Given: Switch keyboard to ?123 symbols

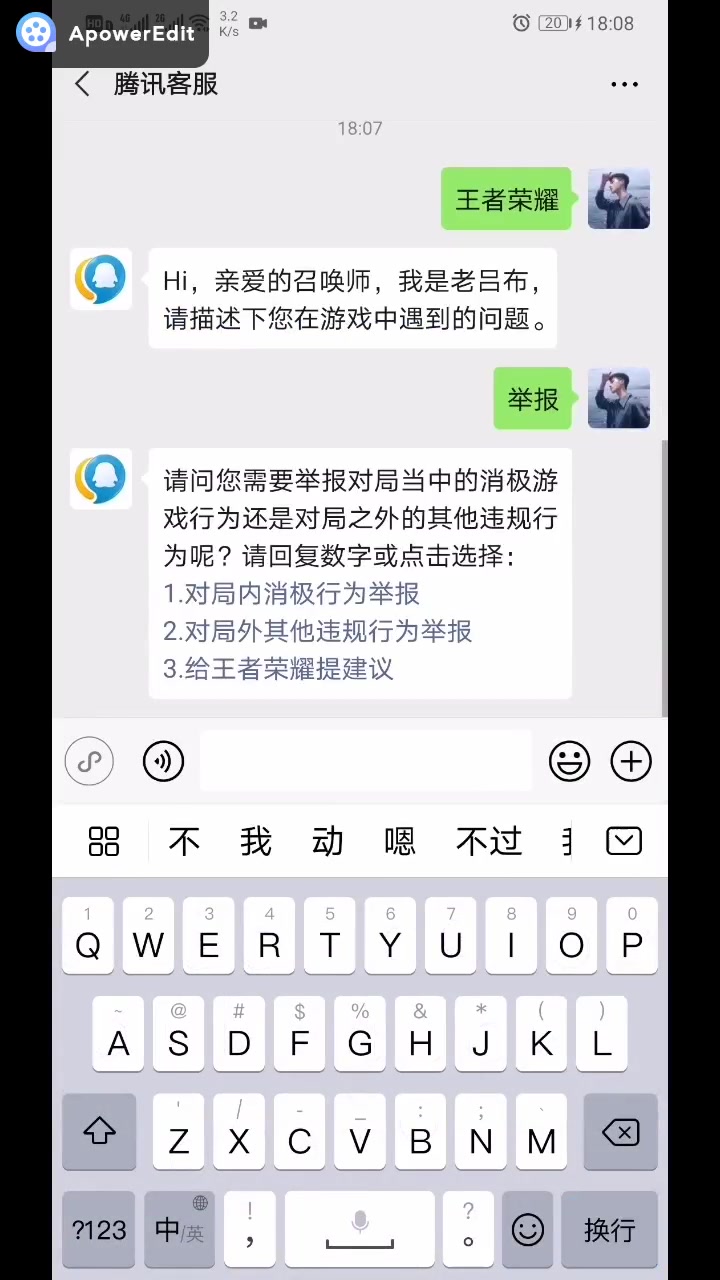Looking at the screenshot, I should [99, 1229].
